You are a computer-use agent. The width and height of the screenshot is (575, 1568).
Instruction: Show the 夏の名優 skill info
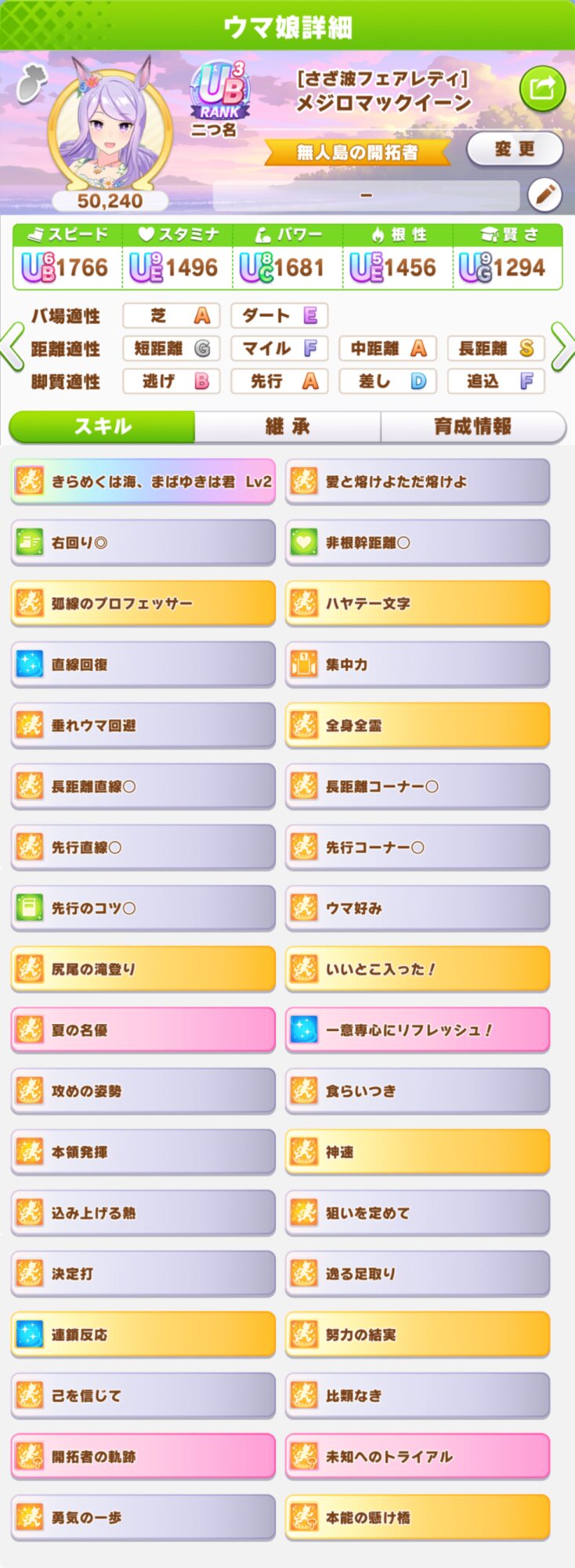coord(143,1030)
